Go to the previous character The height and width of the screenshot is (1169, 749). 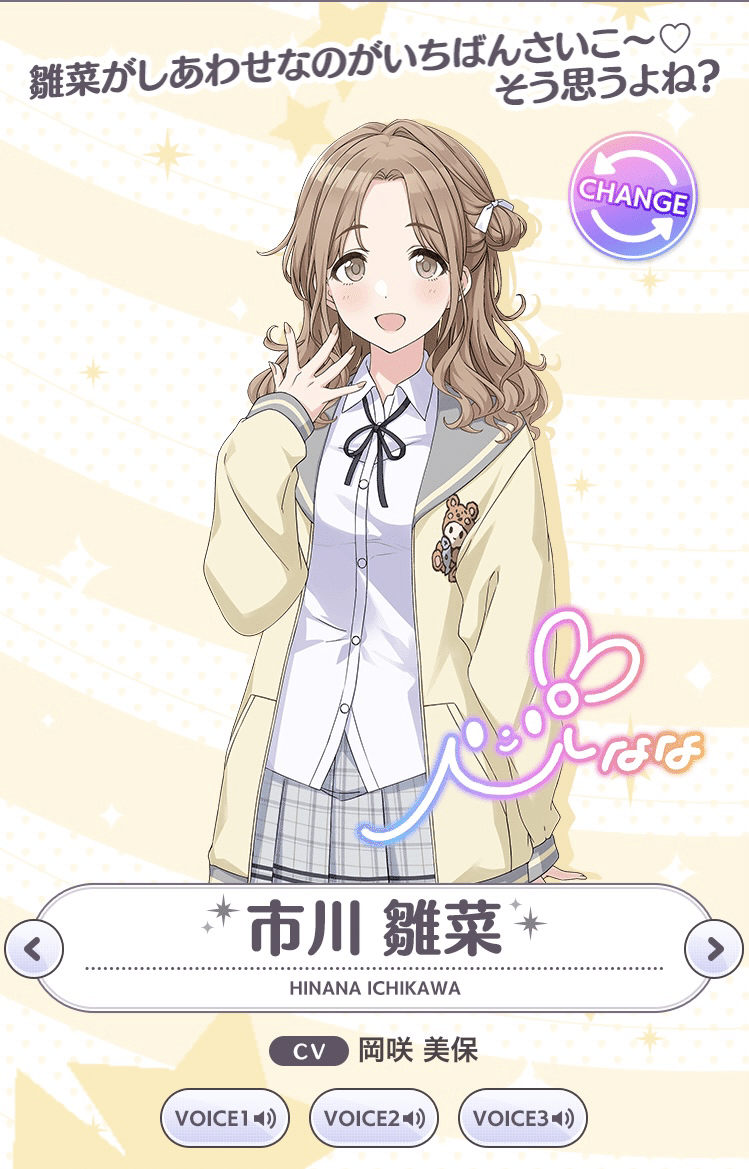point(34,948)
